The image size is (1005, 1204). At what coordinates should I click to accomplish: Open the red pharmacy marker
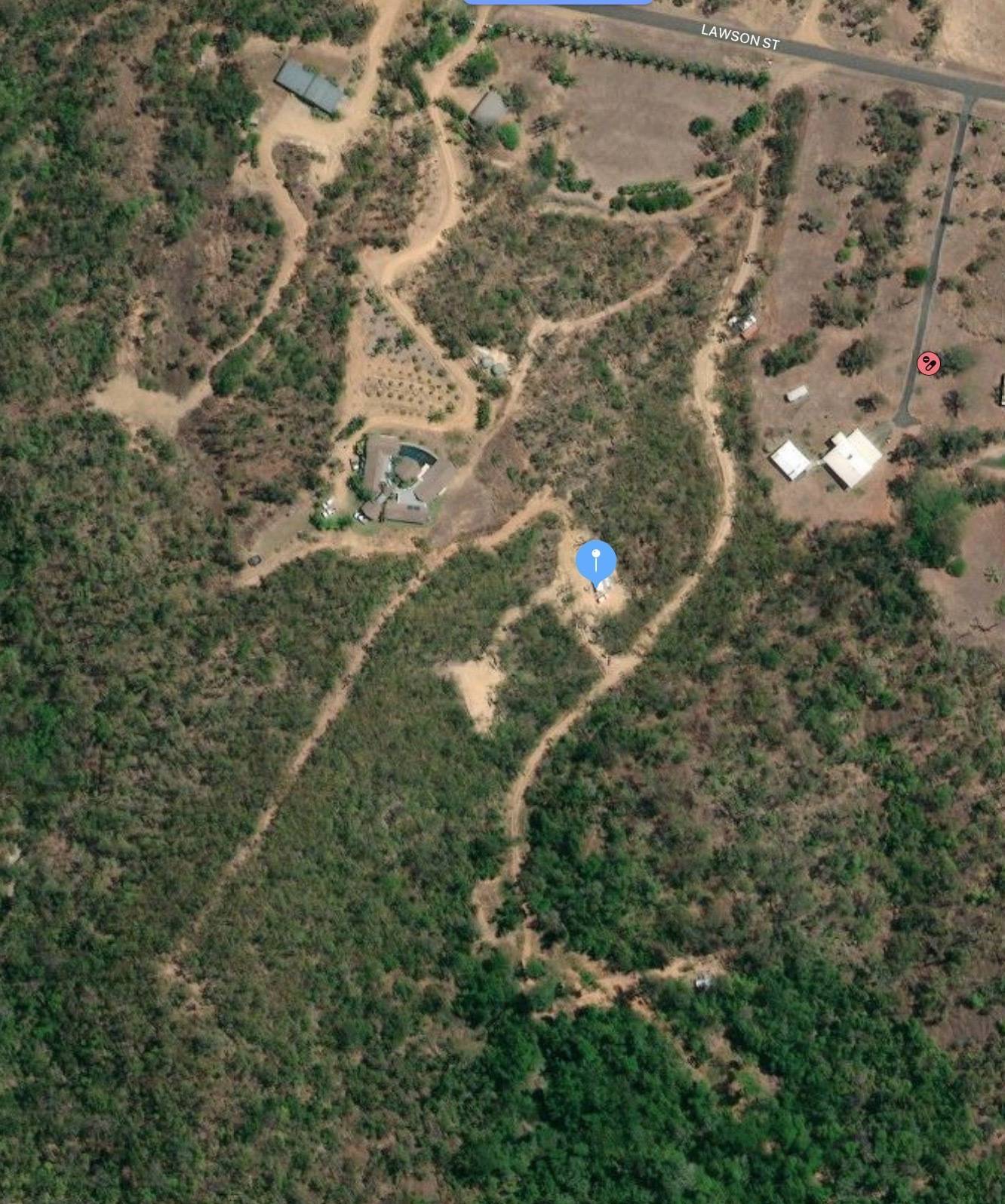click(928, 364)
